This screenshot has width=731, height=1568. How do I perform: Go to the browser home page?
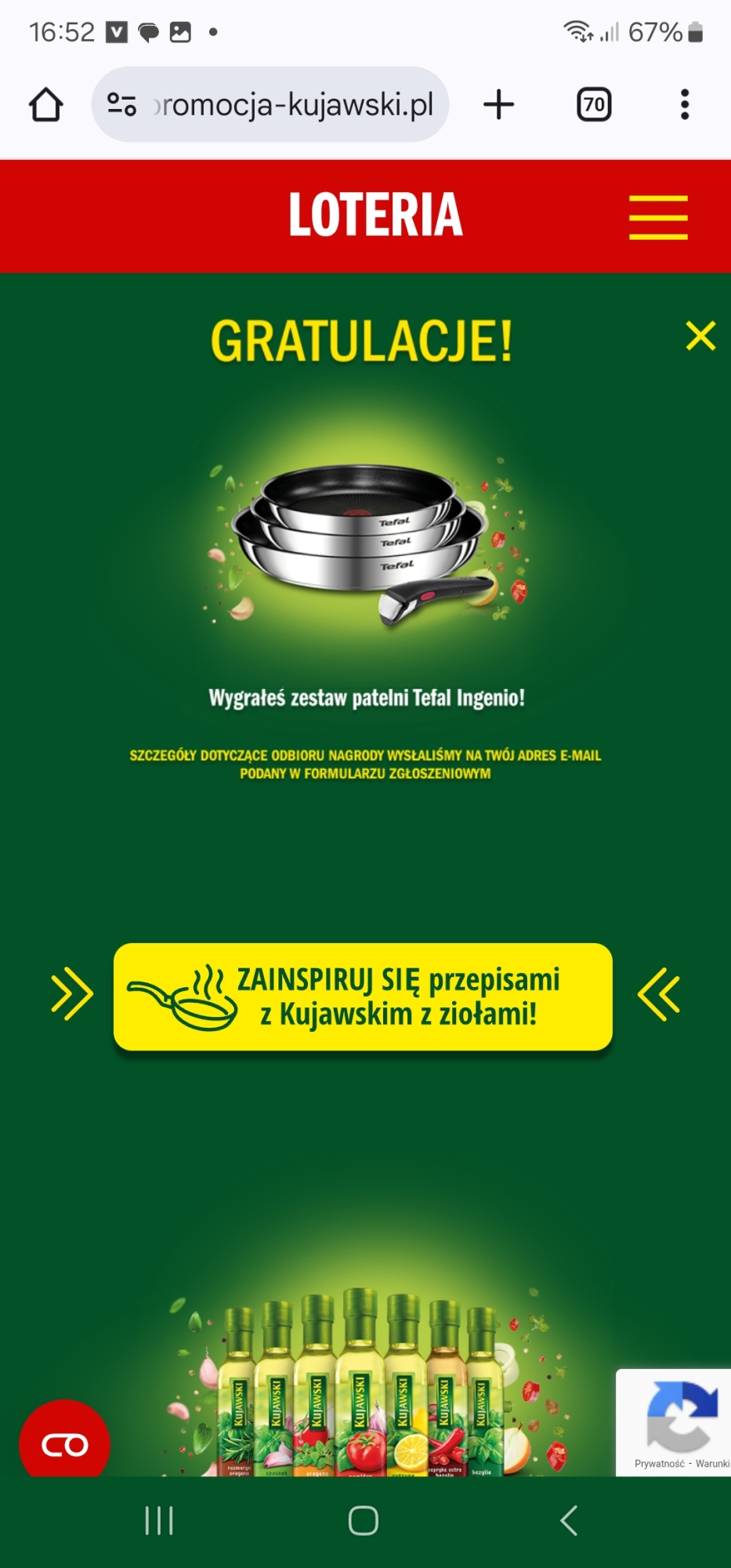(x=46, y=104)
